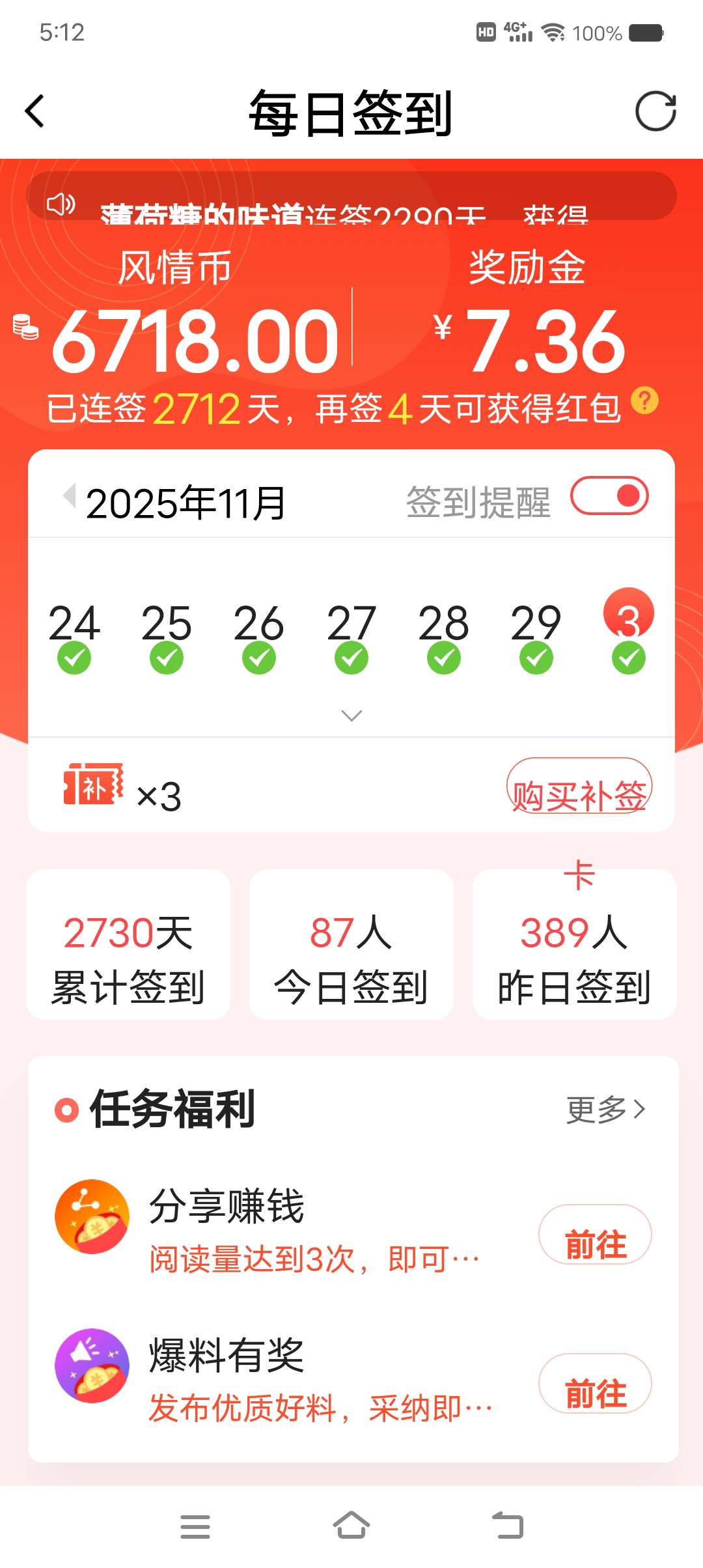This screenshot has height=1568, width=703.
Task: Open the red packet help question mark
Action: point(644,401)
